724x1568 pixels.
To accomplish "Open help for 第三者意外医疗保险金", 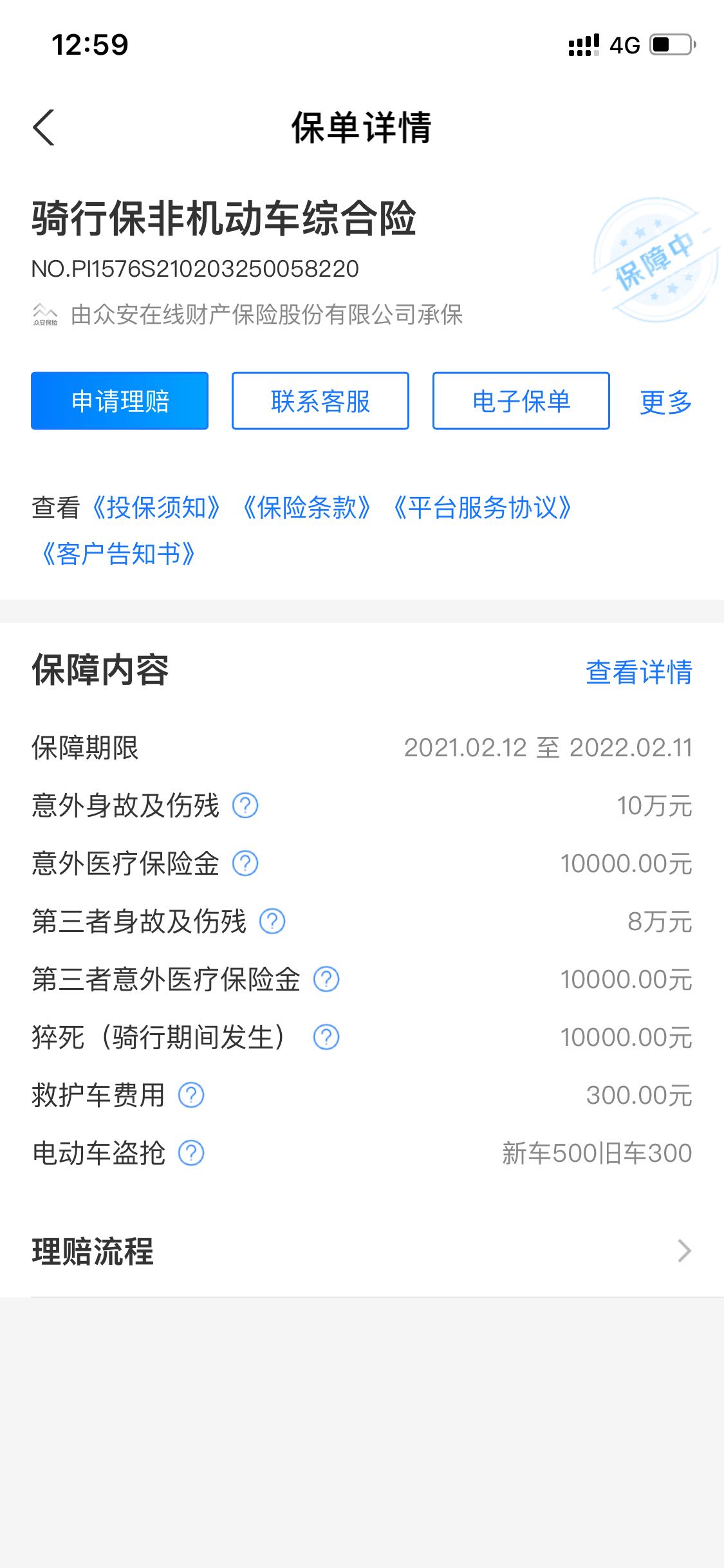I will (x=326, y=979).
